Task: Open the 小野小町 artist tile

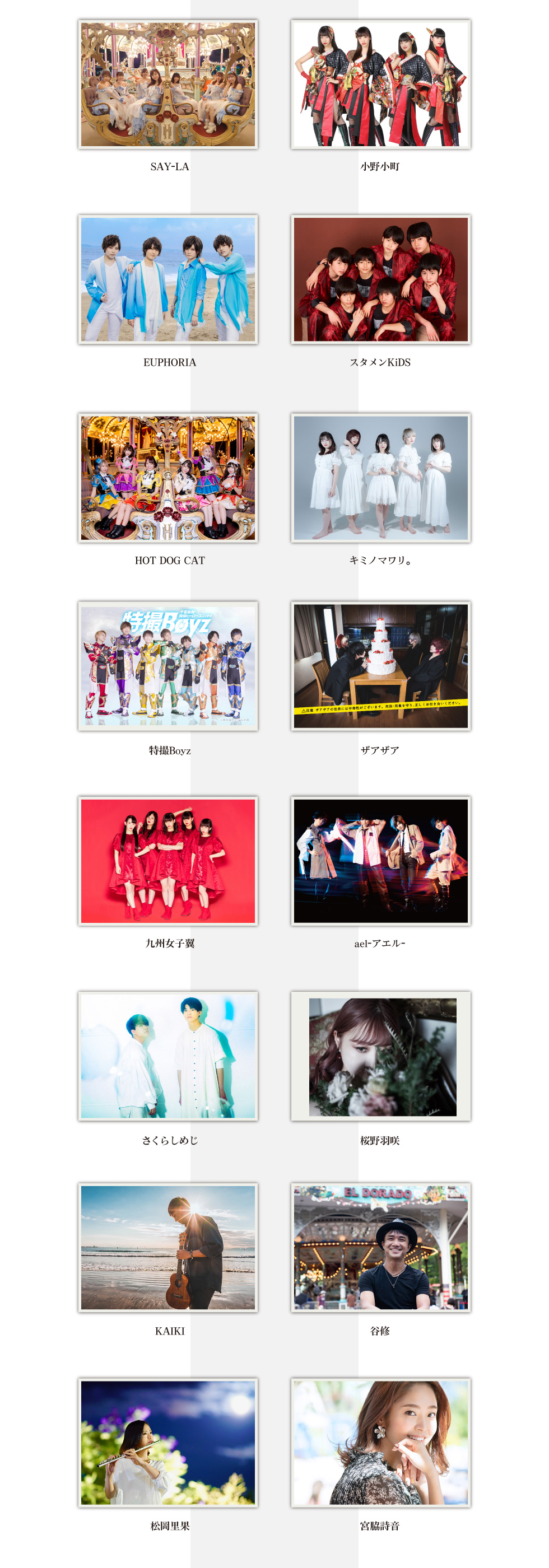Action: [380, 85]
